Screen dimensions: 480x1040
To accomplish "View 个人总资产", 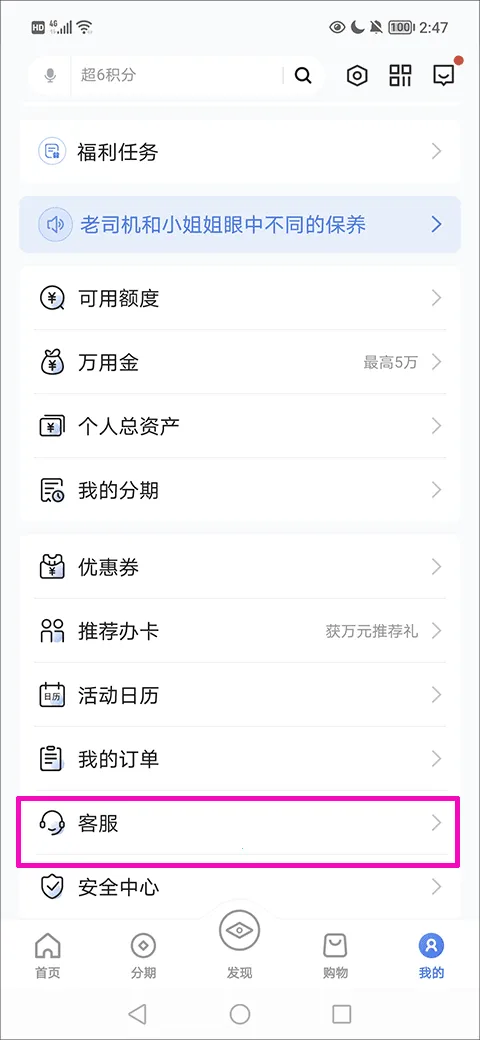I will (x=239, y=426).
